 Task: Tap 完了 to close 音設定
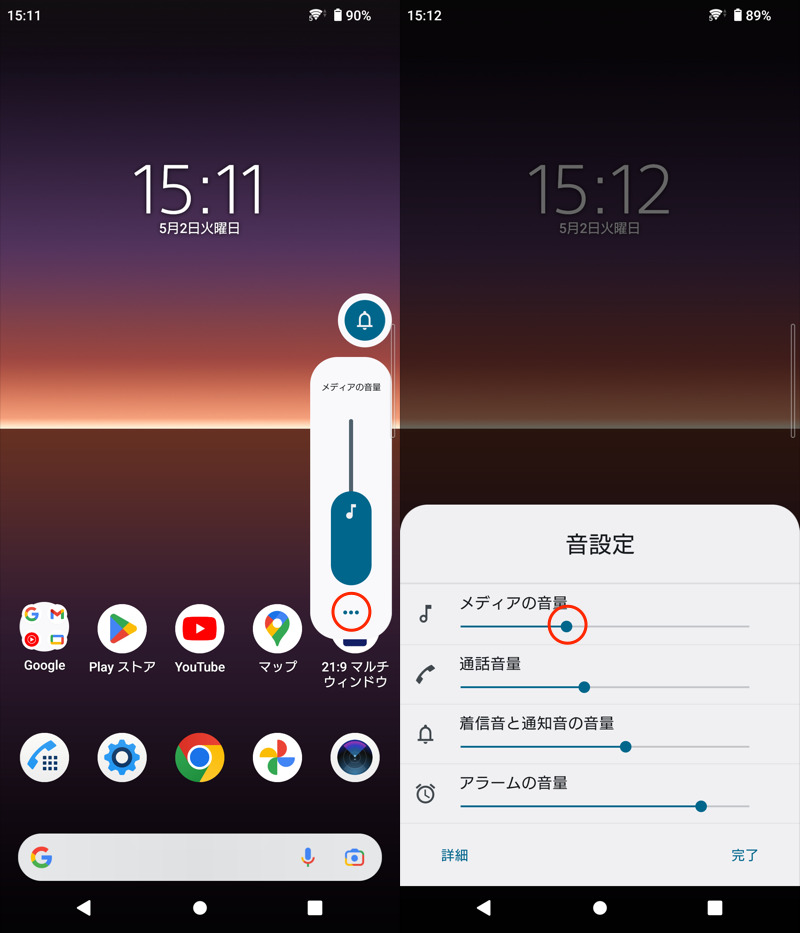744,855
